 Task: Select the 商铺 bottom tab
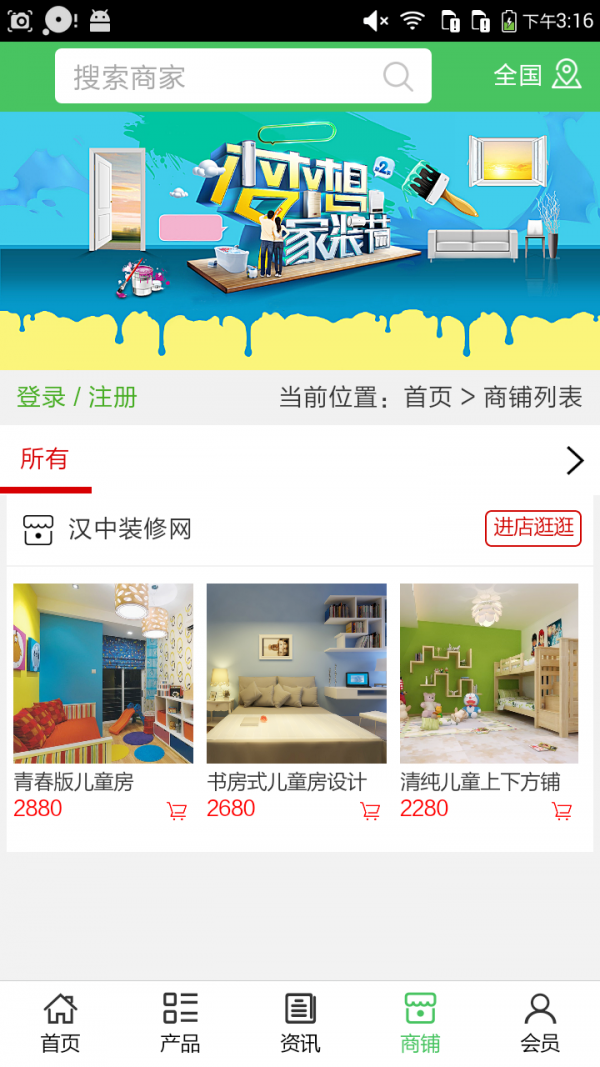pyautogui.click(x=420, y=1023)
